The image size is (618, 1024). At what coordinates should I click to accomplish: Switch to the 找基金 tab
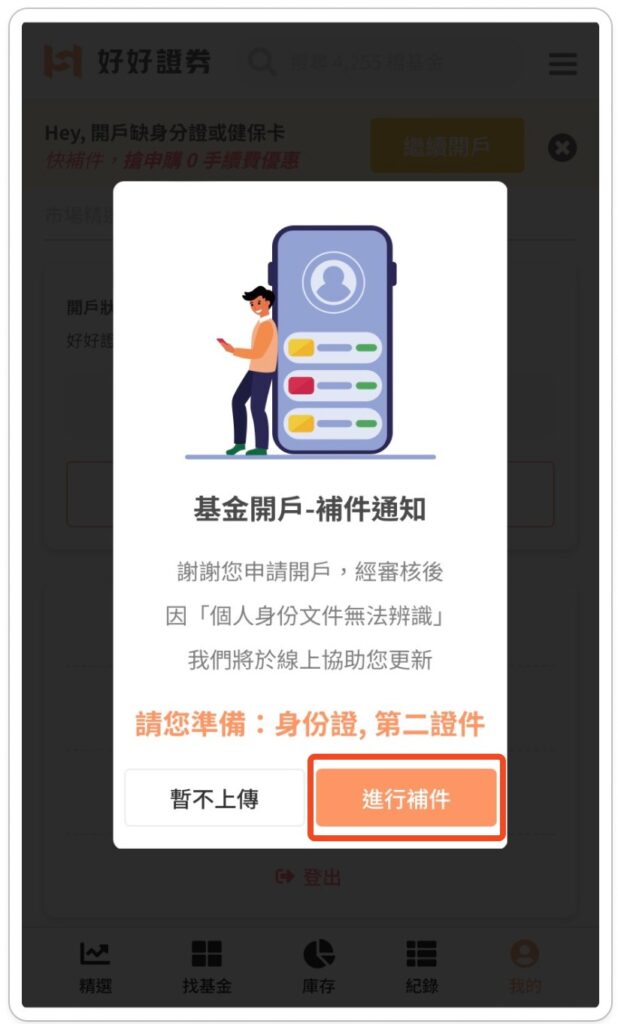coord(207,966)
